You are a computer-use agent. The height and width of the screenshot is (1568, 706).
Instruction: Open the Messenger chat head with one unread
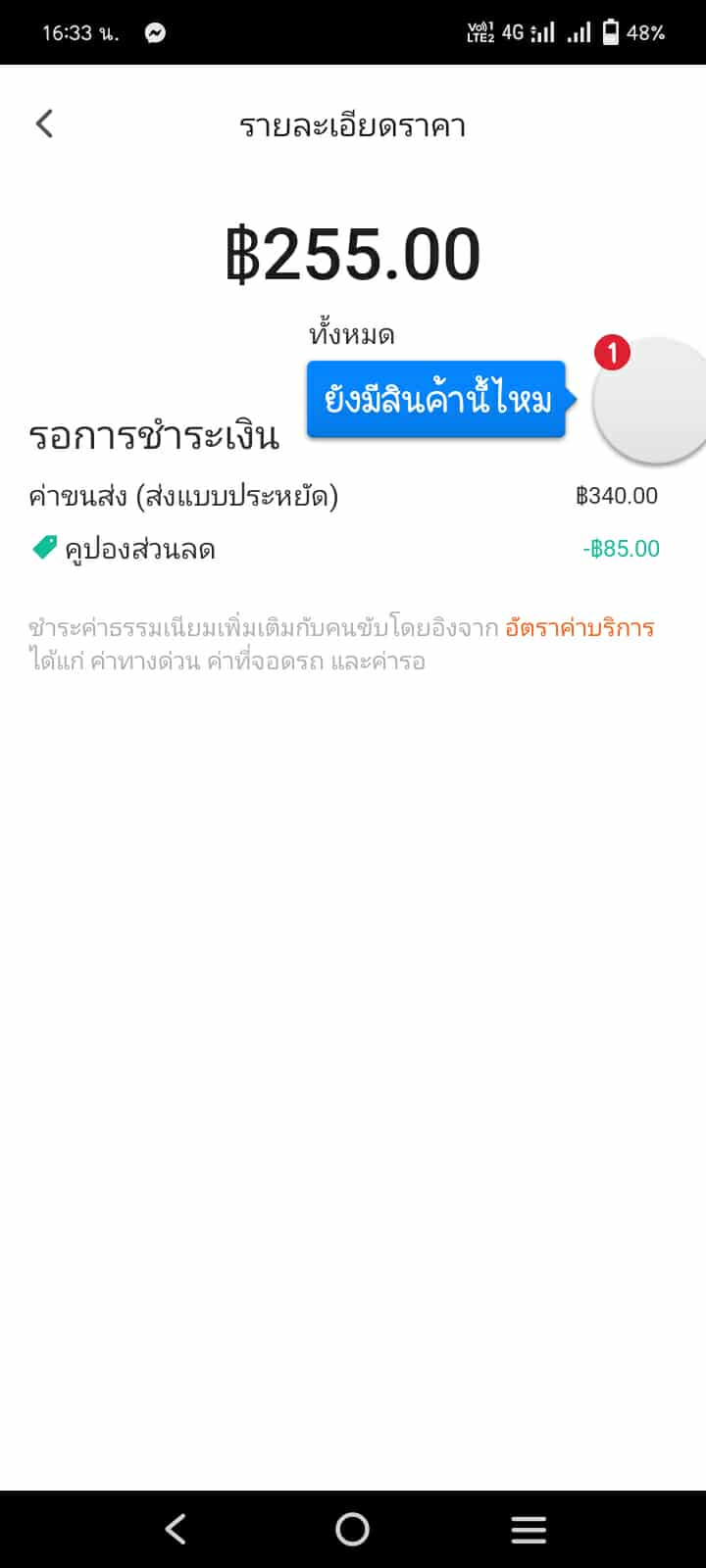[x=651, y=399]
